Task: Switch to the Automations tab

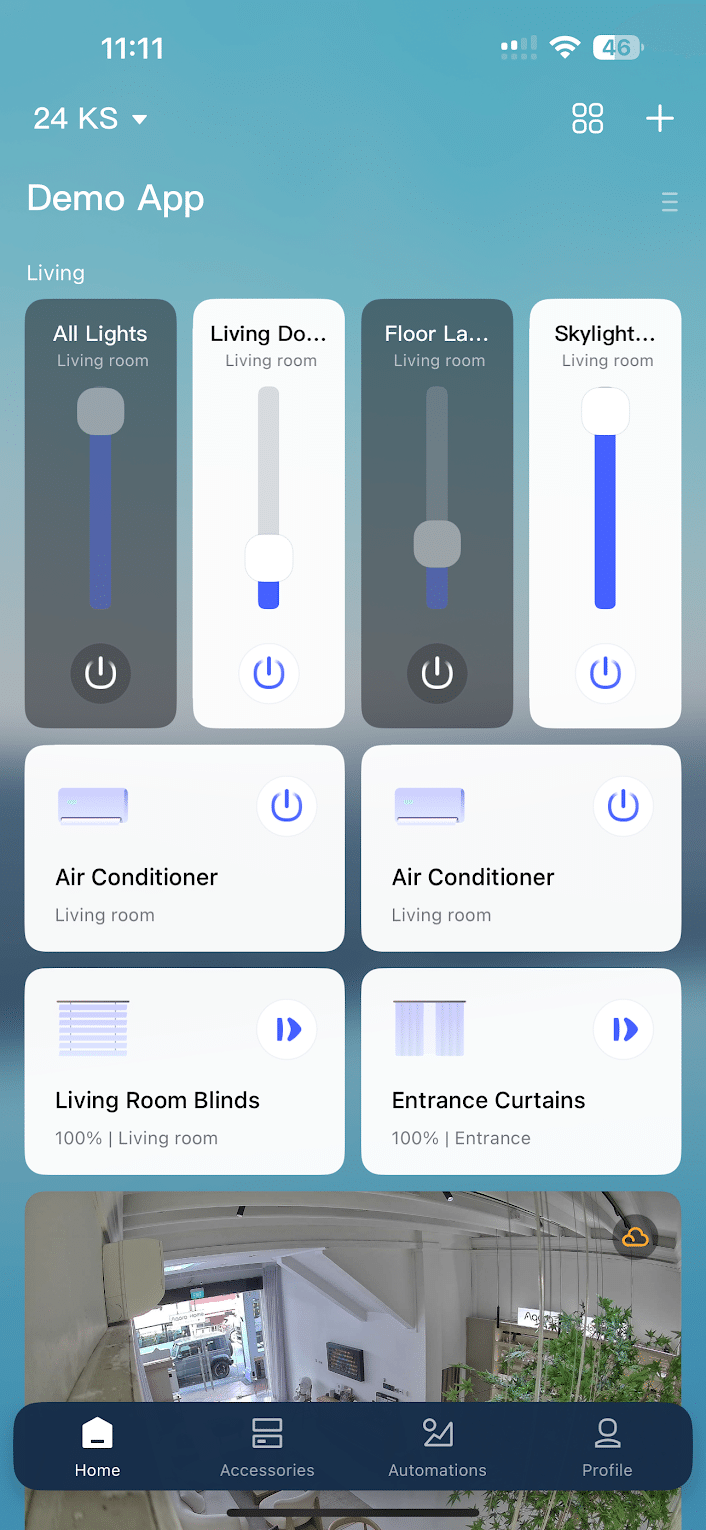Action: click(x=437, y=1447)
